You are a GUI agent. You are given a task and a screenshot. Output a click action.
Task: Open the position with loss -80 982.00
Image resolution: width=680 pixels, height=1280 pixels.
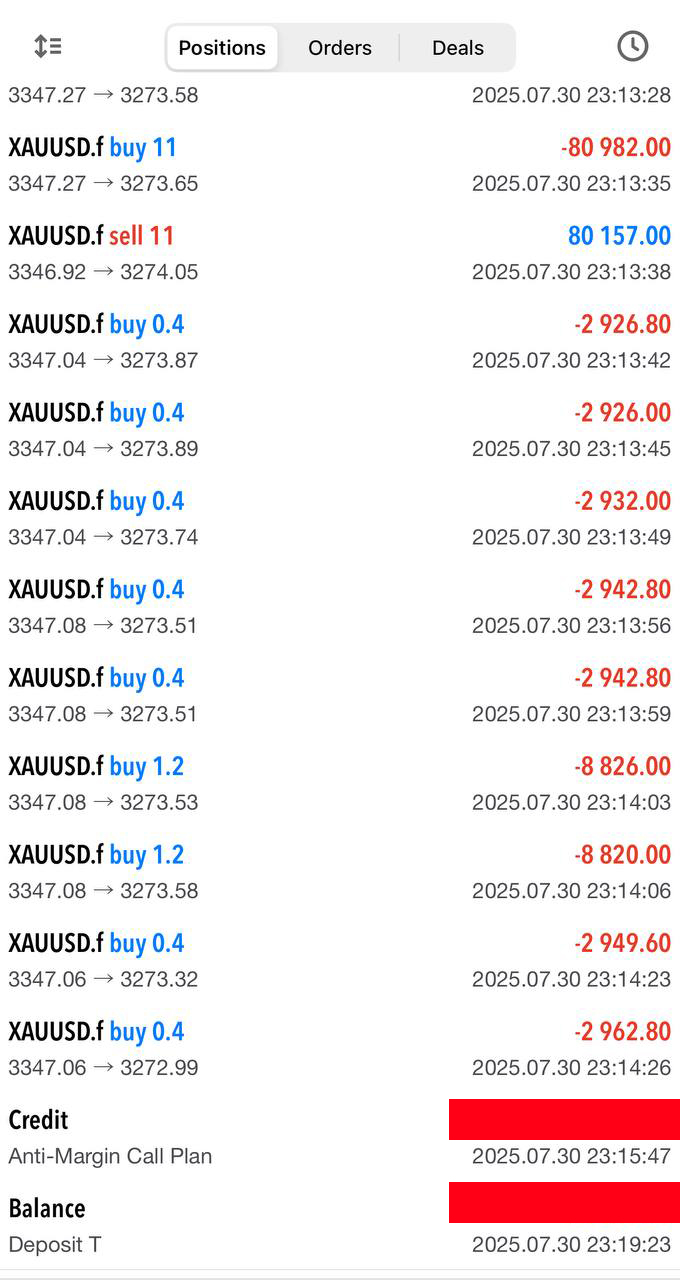coord(340,165)
